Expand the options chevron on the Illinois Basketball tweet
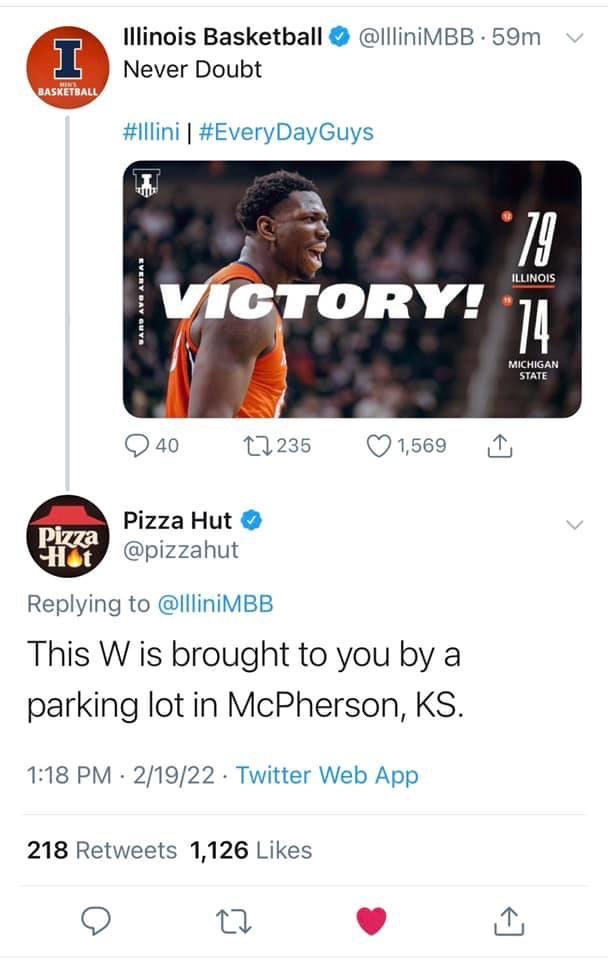The height and width of the screenshot is (960, 608). click(574, 38)
